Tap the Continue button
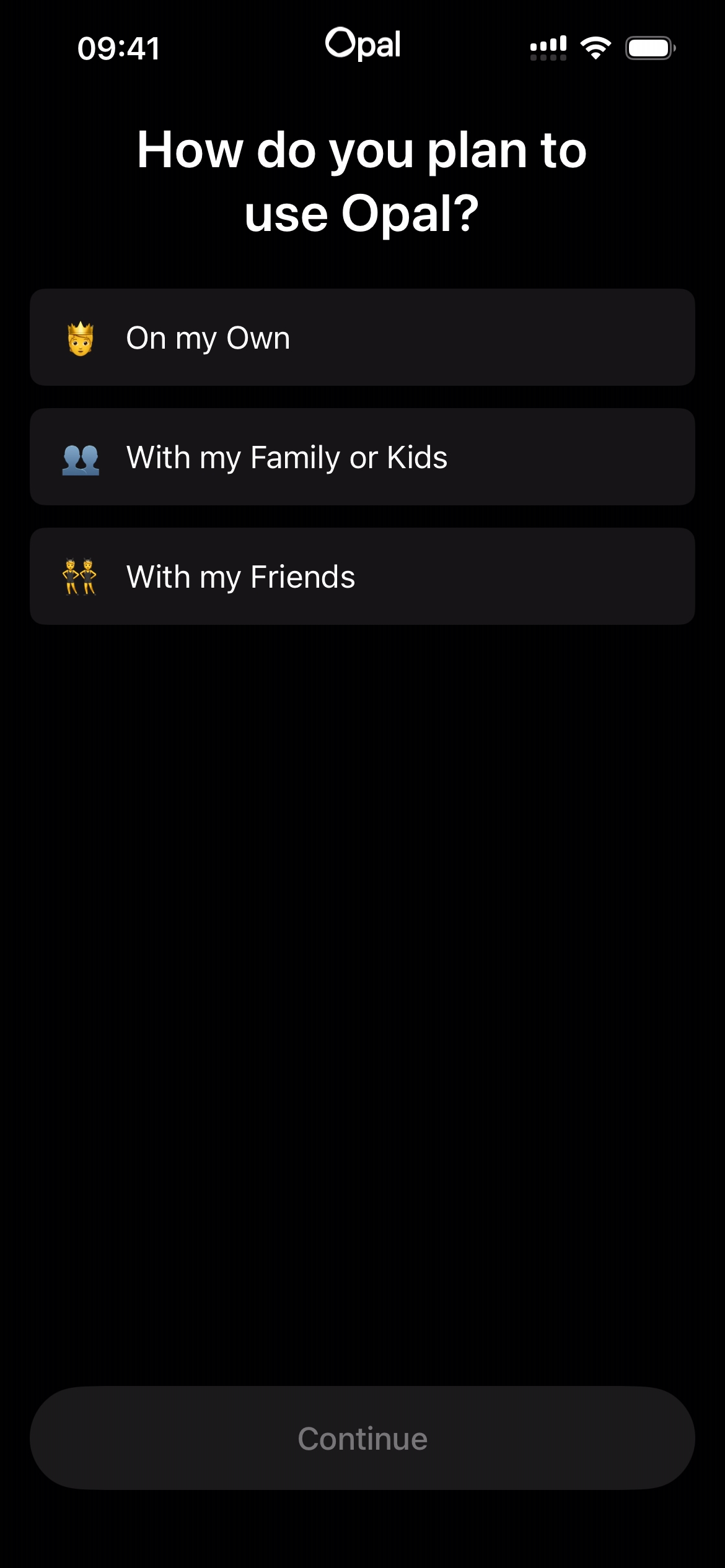This screenshot has width=725, height=1568. click(x=362, y=1438)
